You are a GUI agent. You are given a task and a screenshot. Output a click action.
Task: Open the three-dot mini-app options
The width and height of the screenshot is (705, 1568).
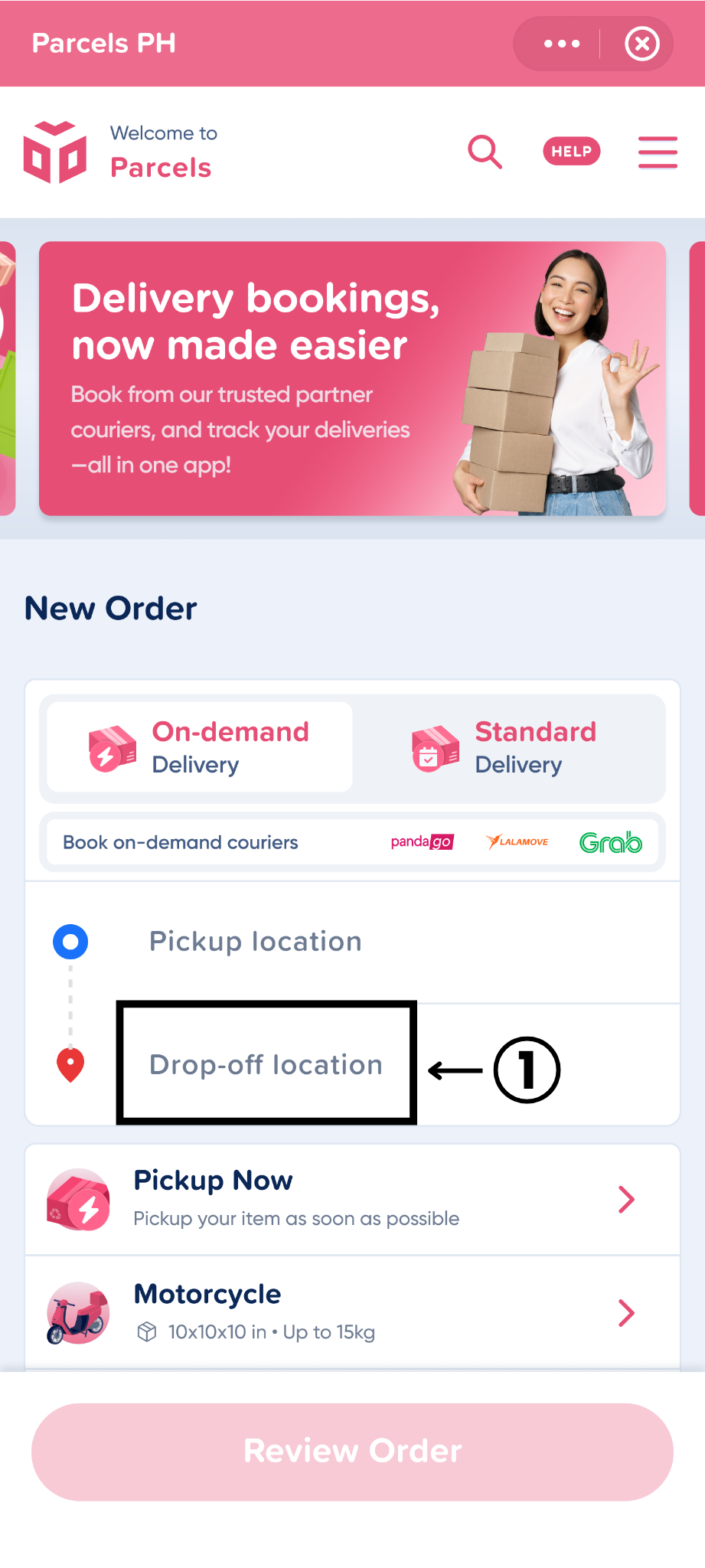click(561, 44)
